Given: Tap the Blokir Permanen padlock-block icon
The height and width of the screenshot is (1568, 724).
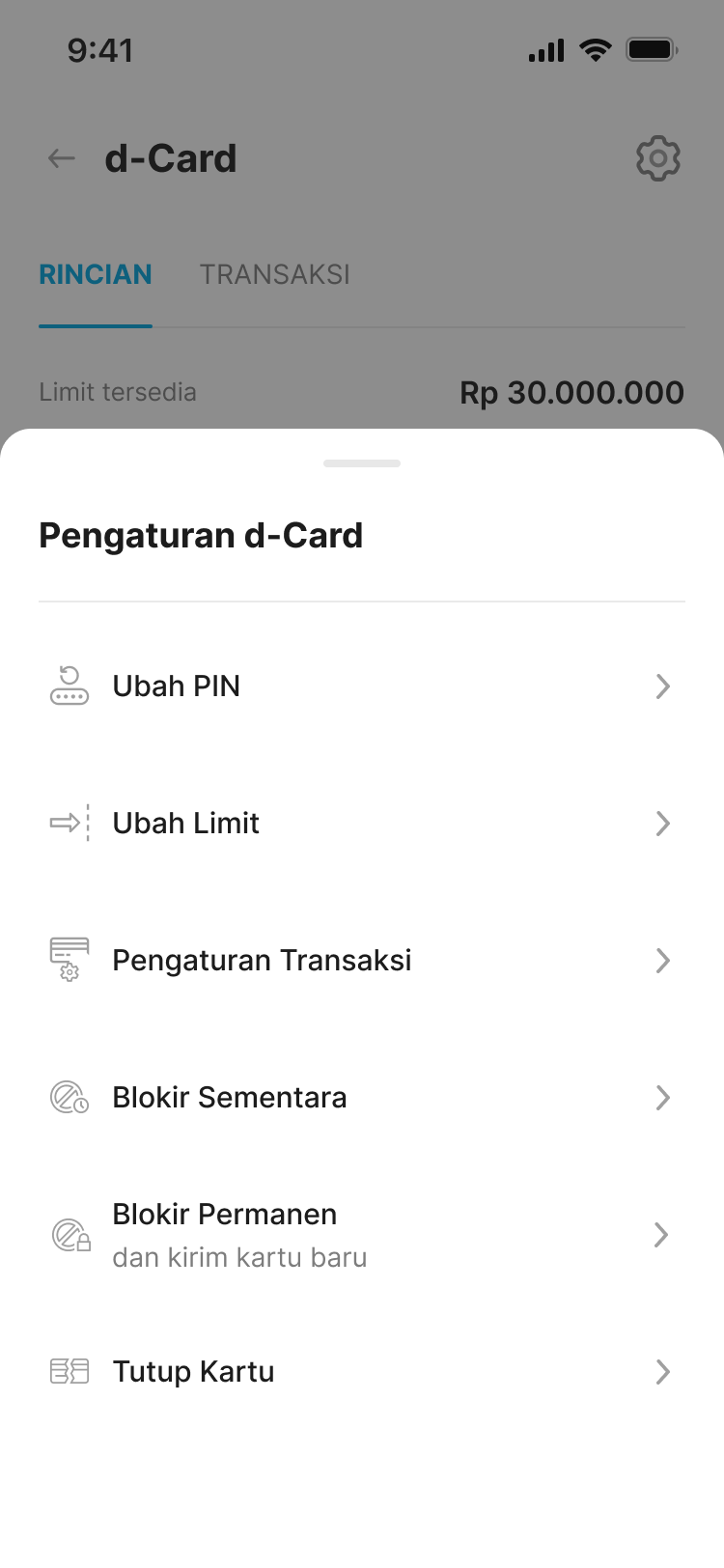Looking at the screenshot, I should (x=68, y=1234).
